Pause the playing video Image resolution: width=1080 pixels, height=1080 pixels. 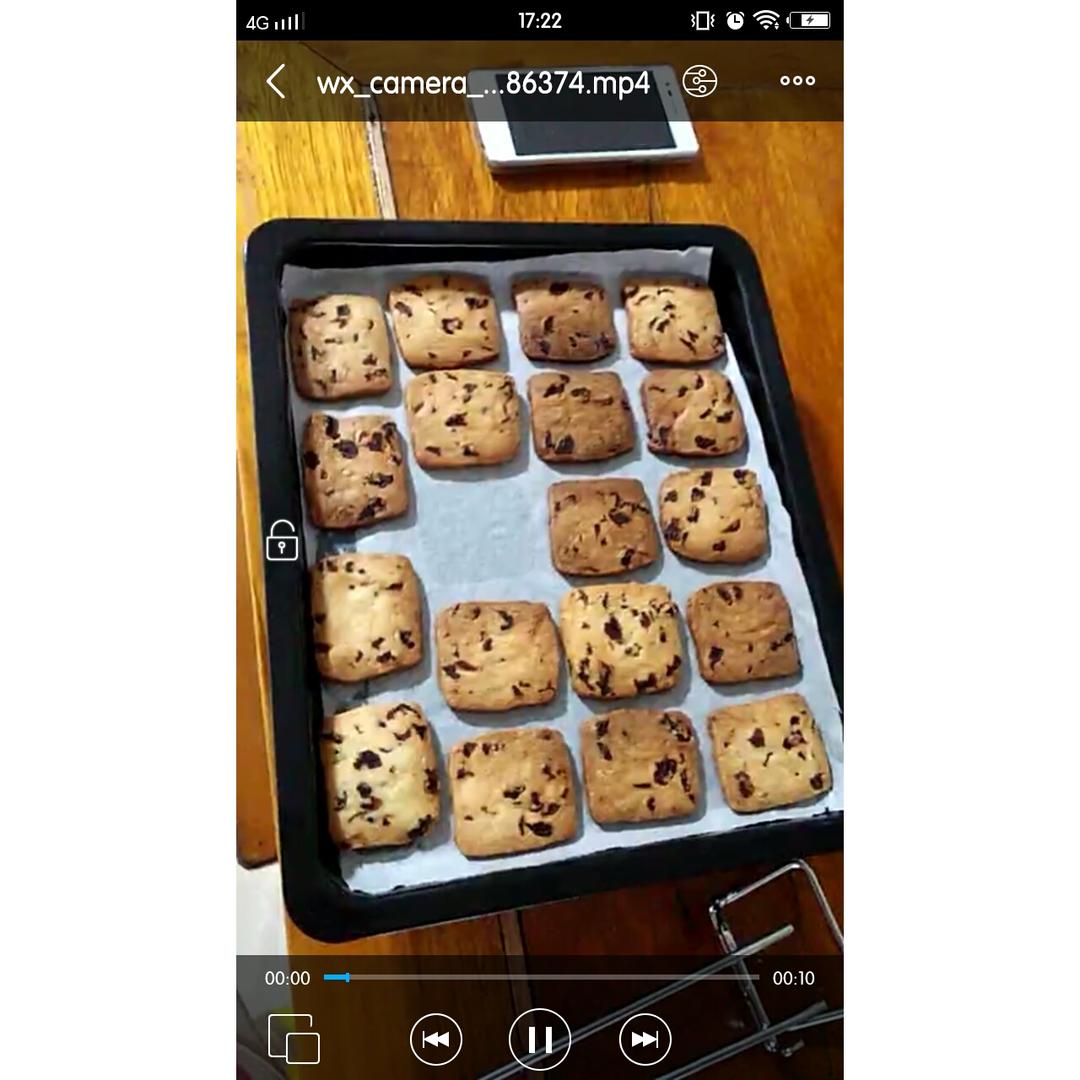tap(540, 1039)
